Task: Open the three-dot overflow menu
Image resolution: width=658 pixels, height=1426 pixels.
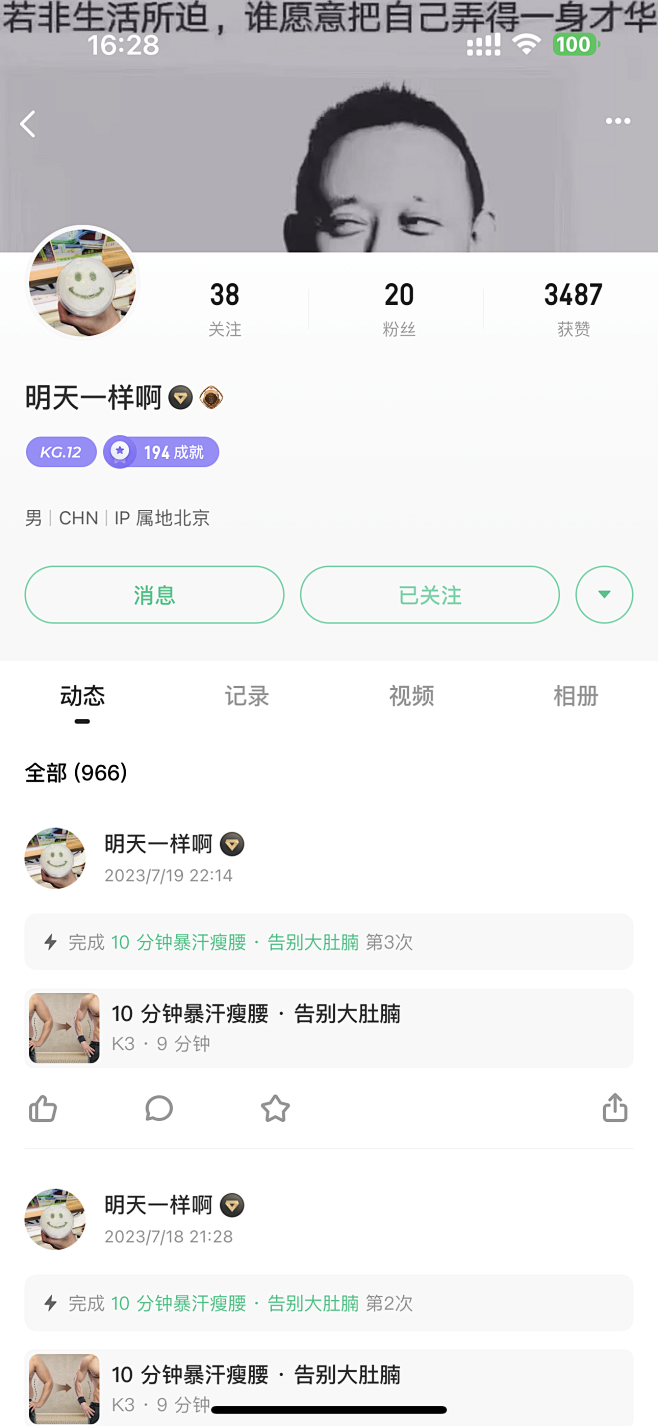Action: [618, 121]
